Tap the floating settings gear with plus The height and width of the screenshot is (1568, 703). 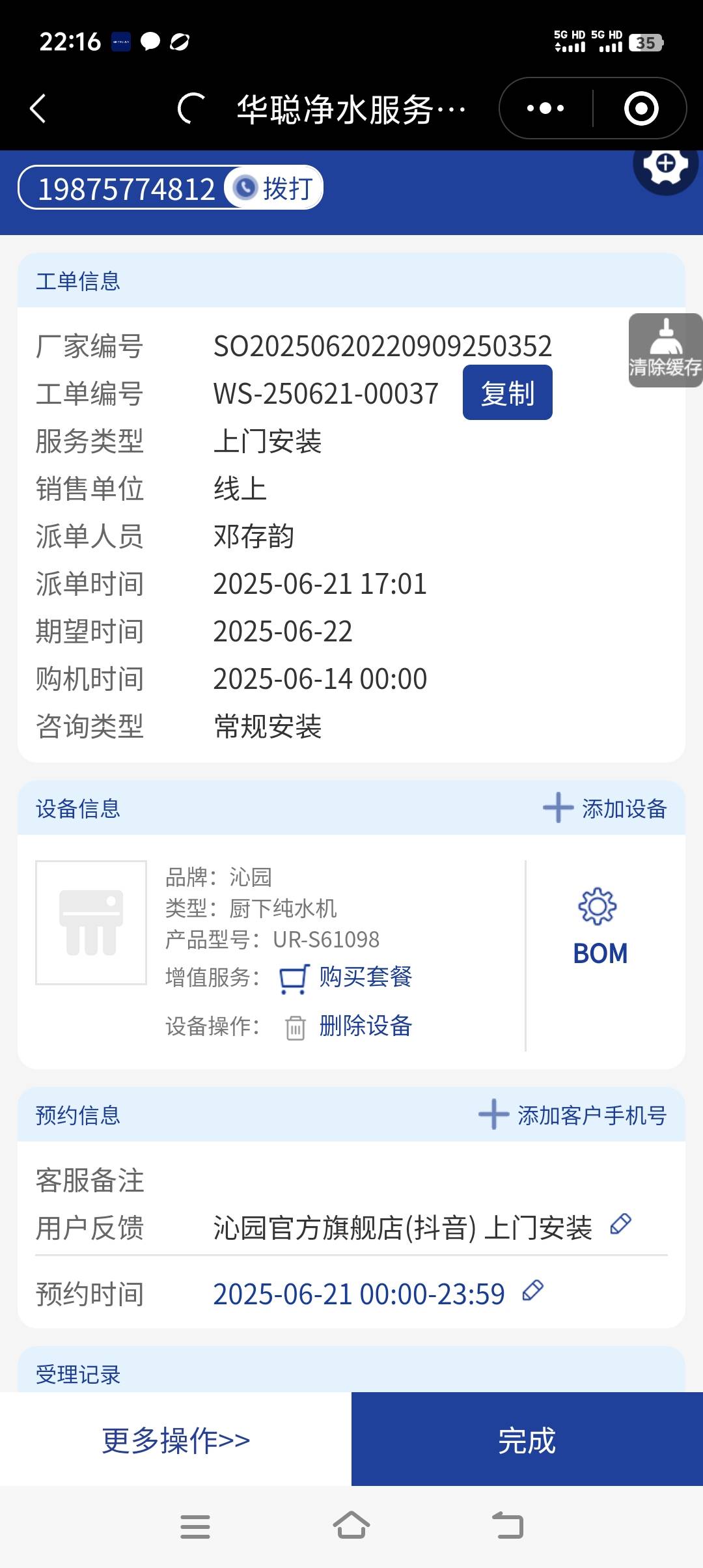[x=665, y=164]
